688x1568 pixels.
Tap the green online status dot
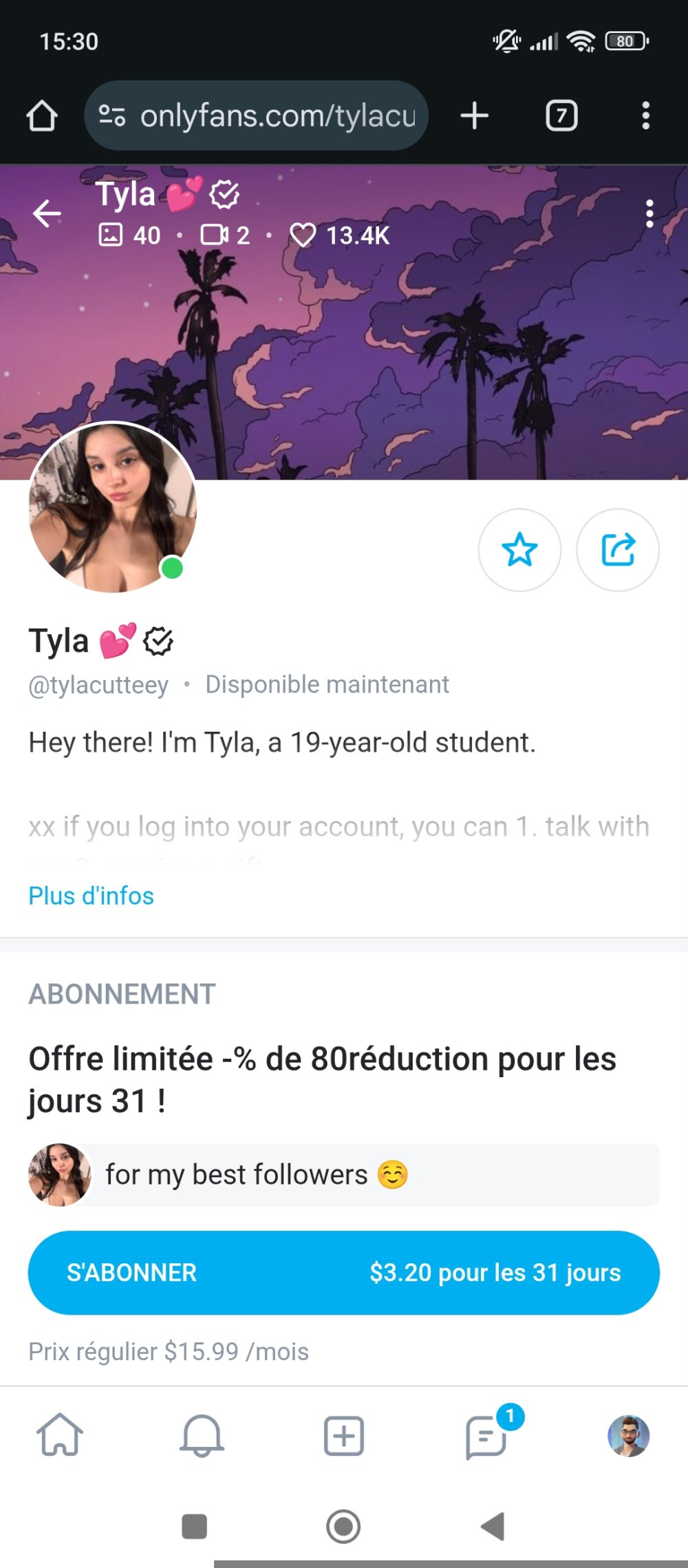click(171, 569)
